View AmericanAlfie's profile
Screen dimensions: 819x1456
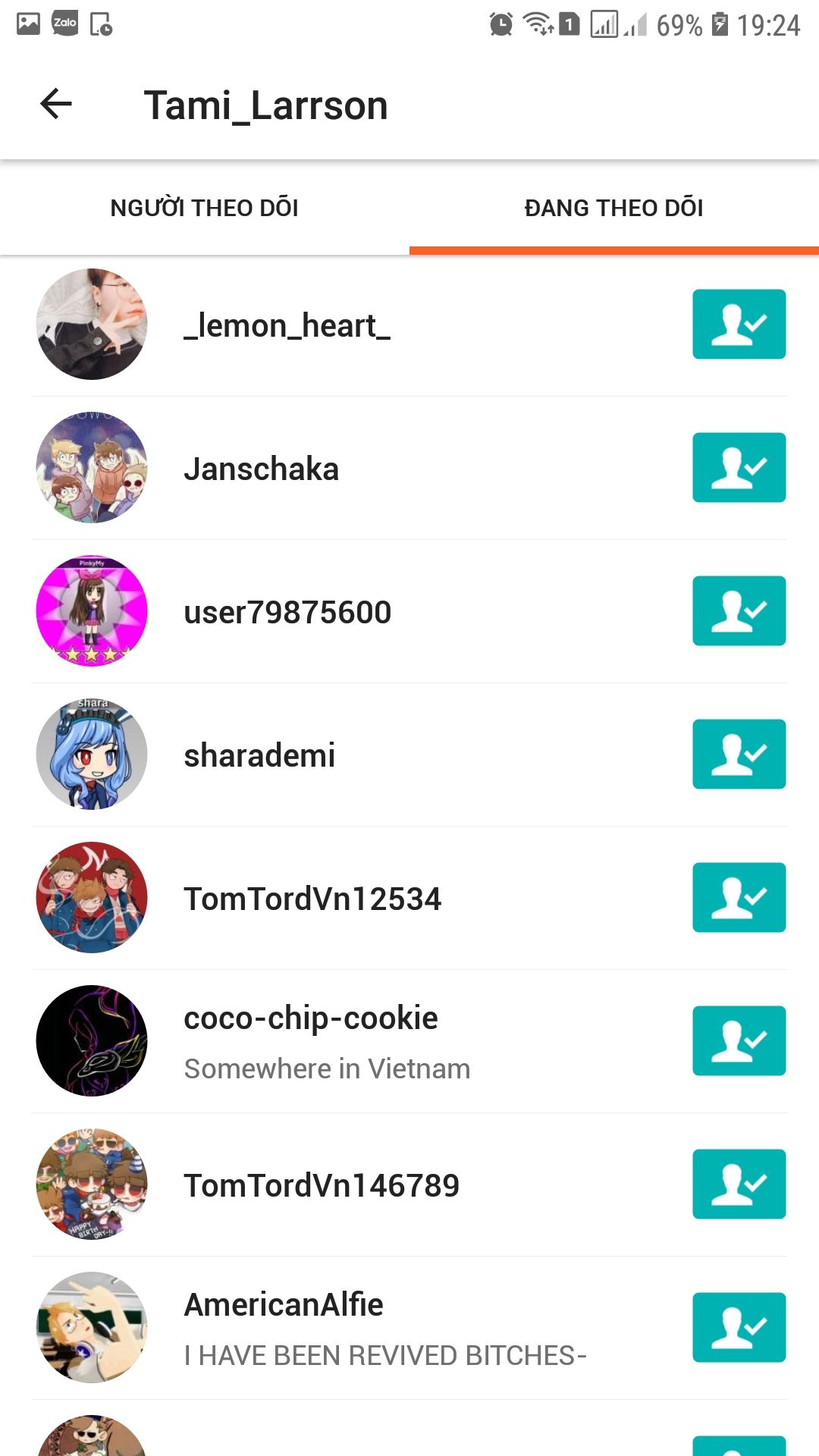click(x=283, y=1305)
